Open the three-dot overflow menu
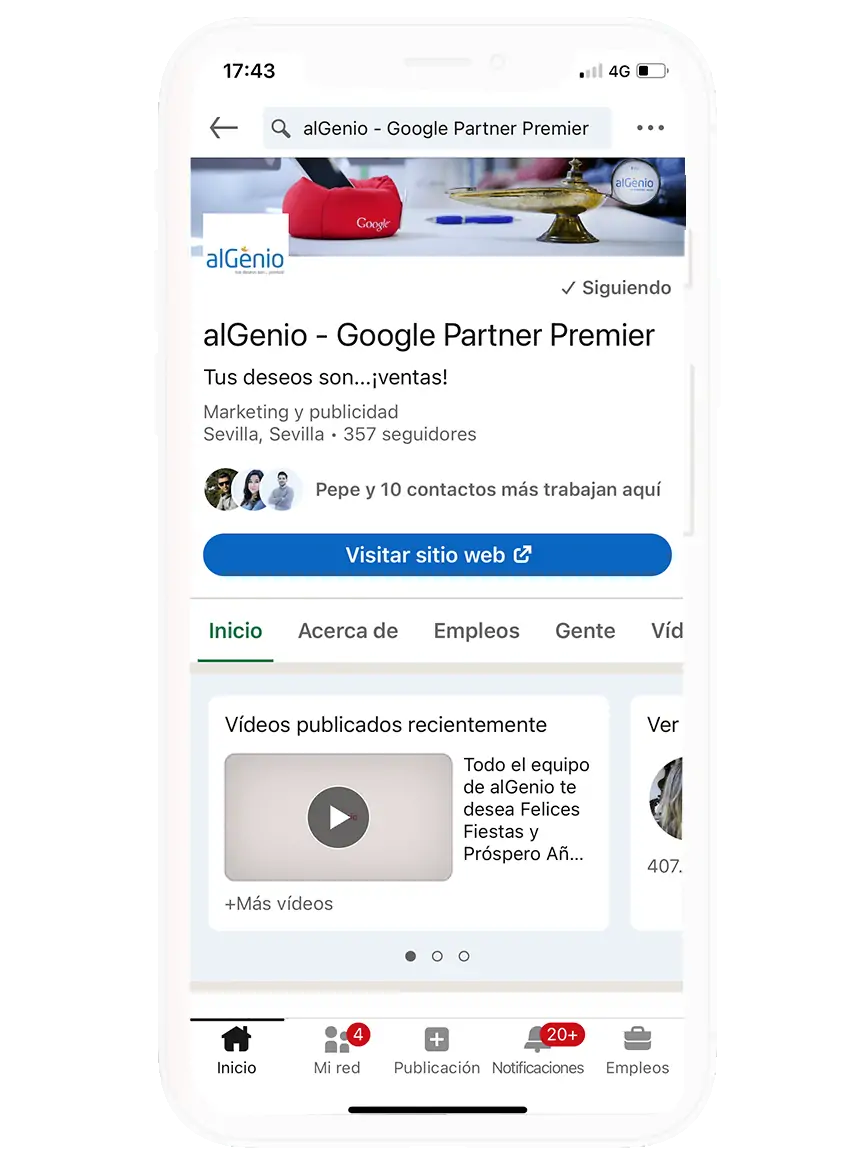The image size is (858, 1164). tap(650, 128)
